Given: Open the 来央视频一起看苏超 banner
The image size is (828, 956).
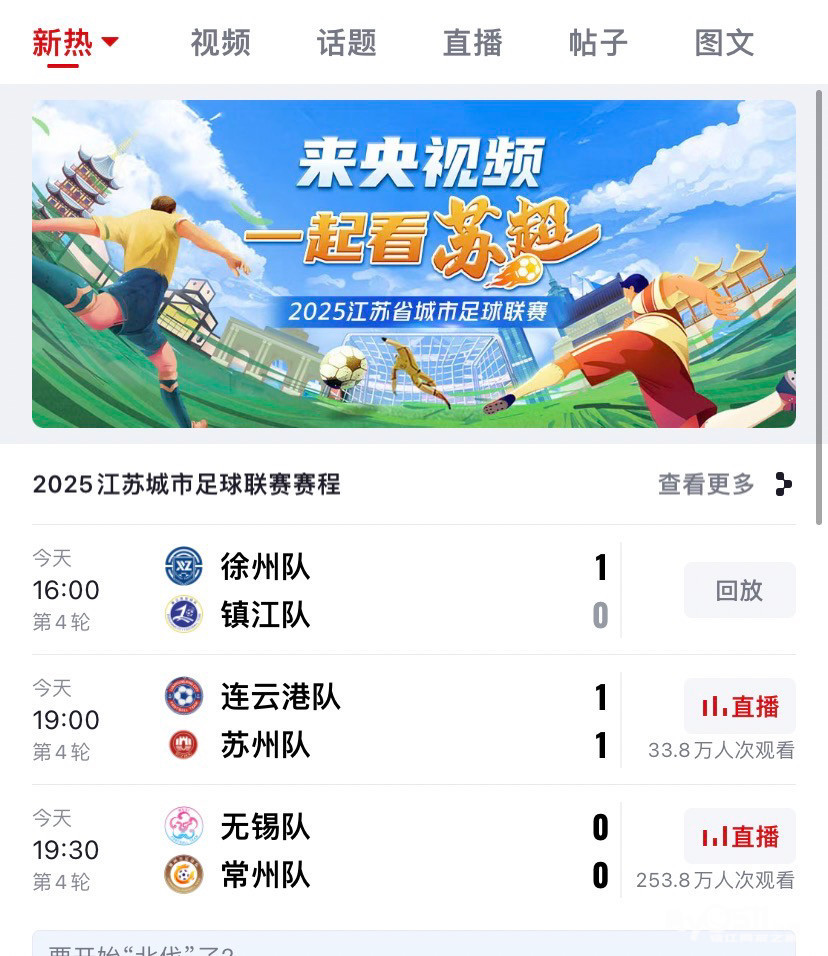Looking at the screenshot, I should coord(414,264).
